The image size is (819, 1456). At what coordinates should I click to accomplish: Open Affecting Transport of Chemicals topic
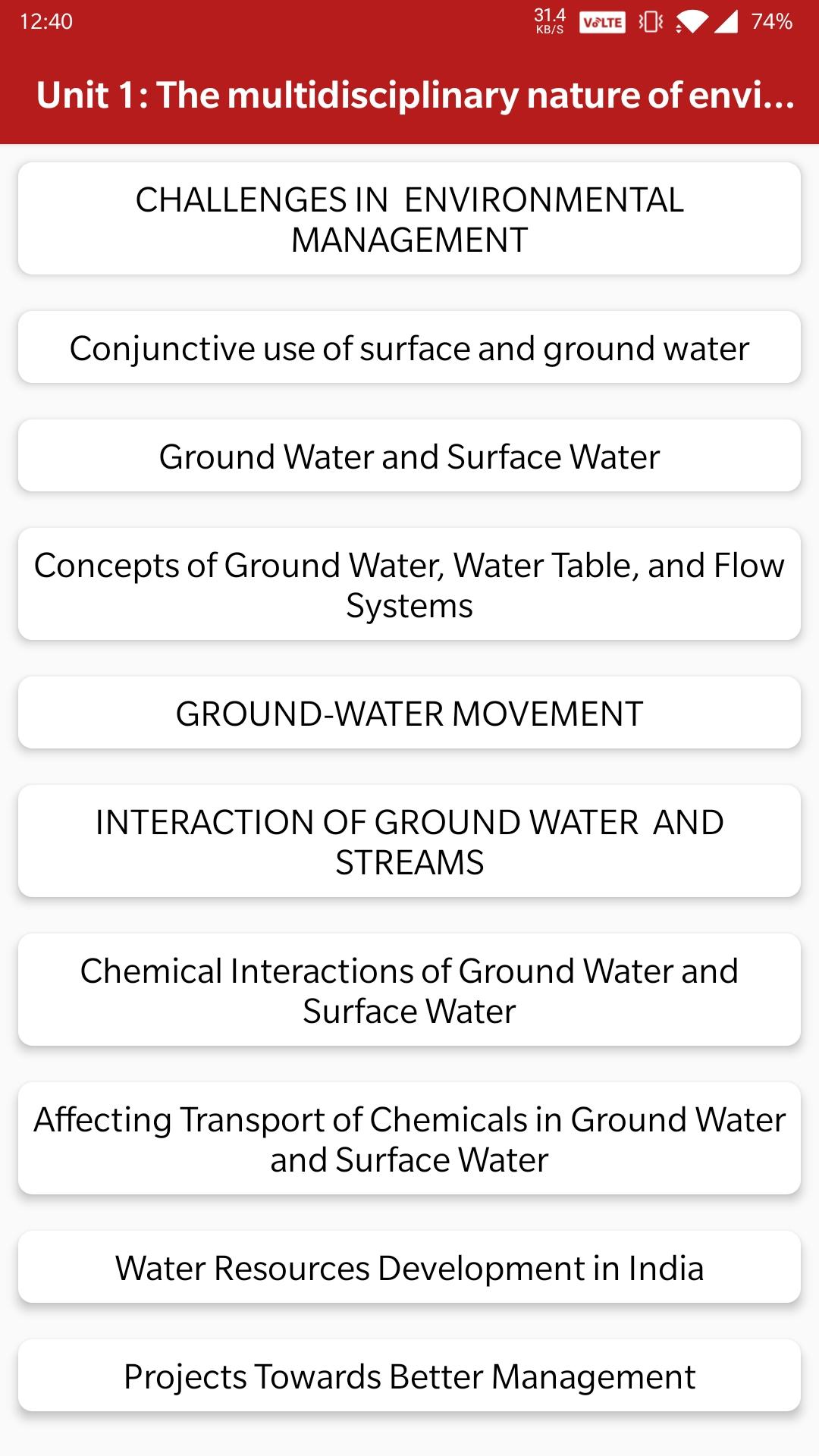(409, 1139)
